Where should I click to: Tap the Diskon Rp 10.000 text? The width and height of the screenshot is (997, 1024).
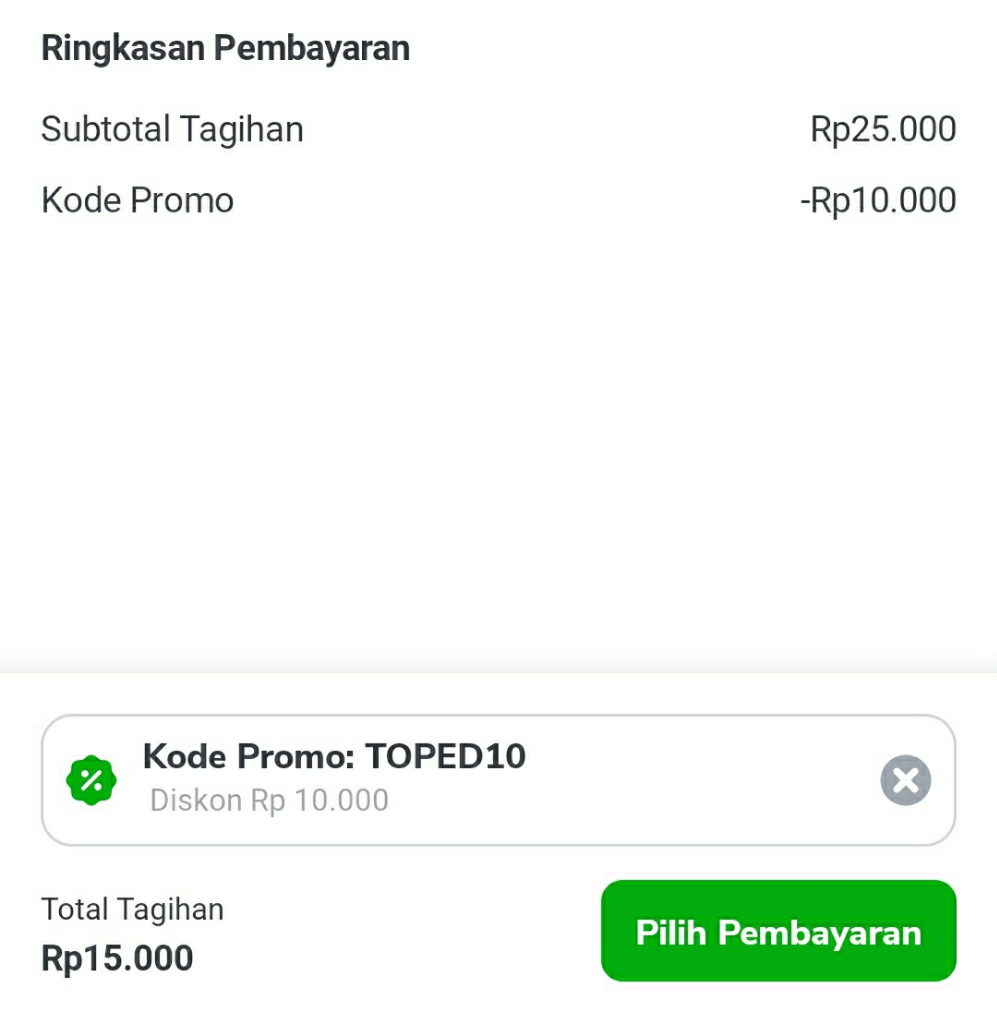[x=270, y=800]
